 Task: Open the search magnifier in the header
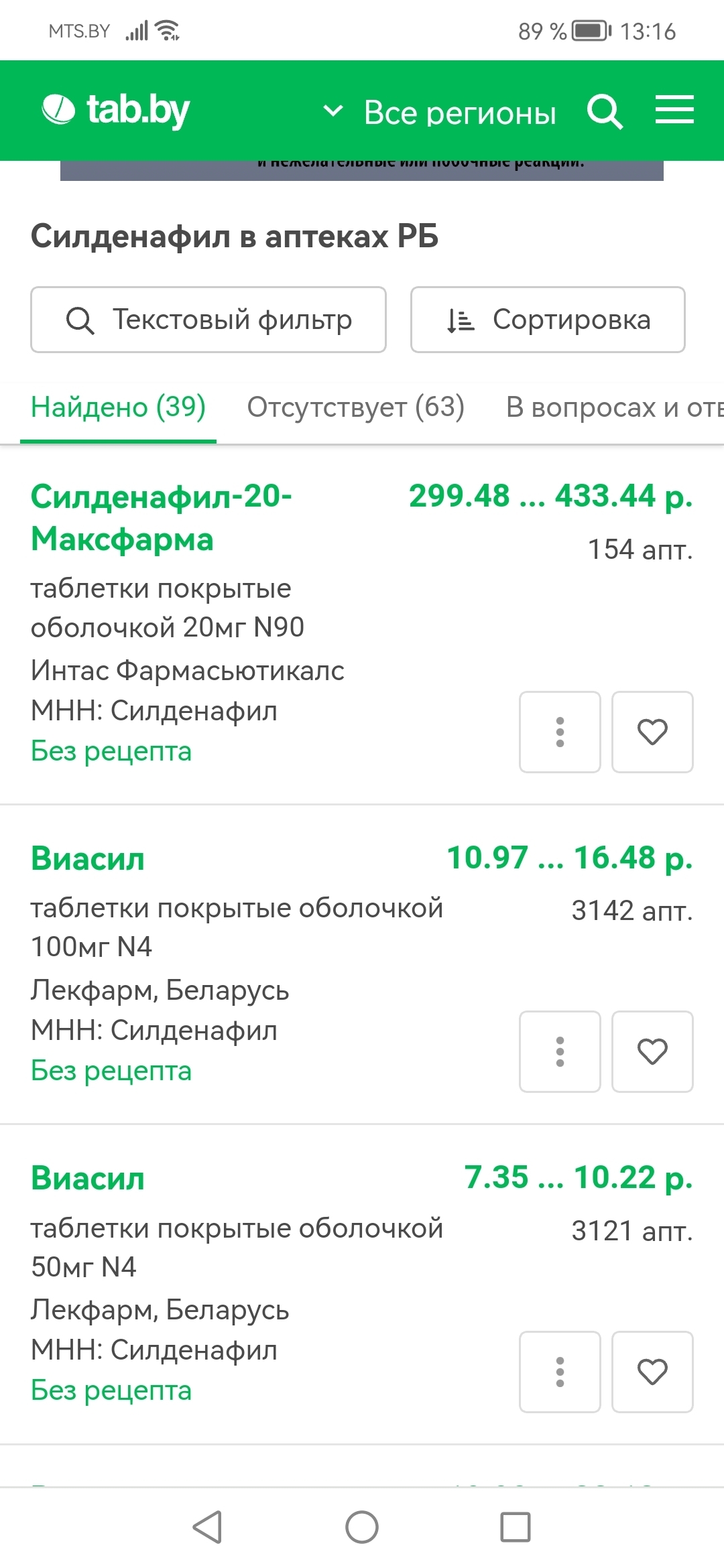(x=605, y=111)
